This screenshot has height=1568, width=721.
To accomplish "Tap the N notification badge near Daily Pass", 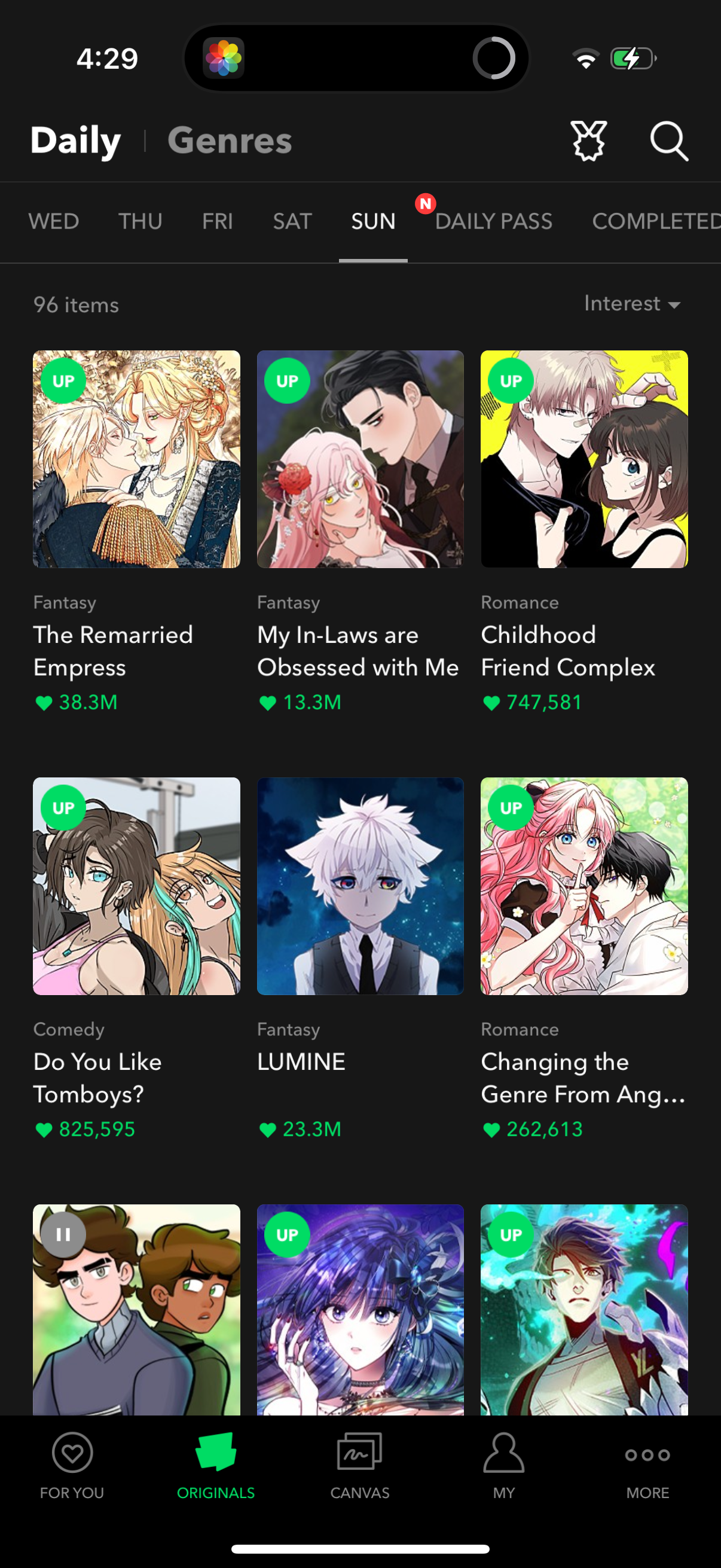I will click(425, 202).
